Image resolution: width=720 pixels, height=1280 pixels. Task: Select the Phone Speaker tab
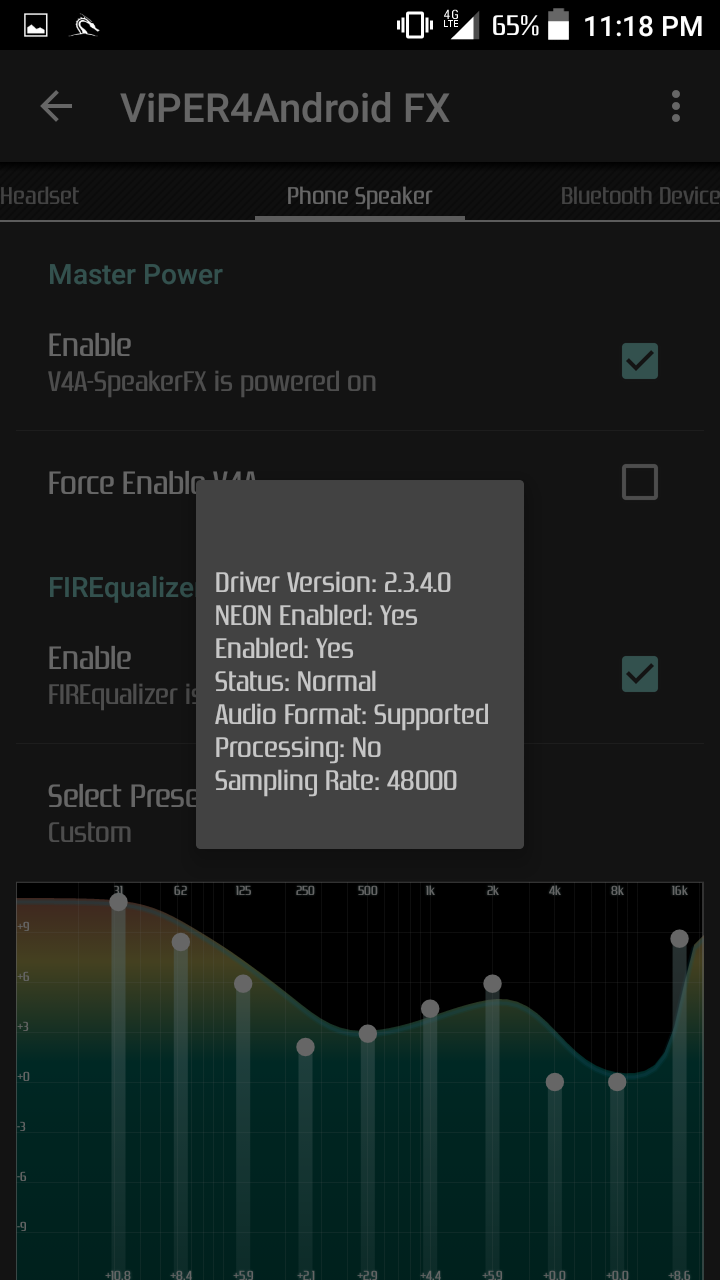[360, 196]
